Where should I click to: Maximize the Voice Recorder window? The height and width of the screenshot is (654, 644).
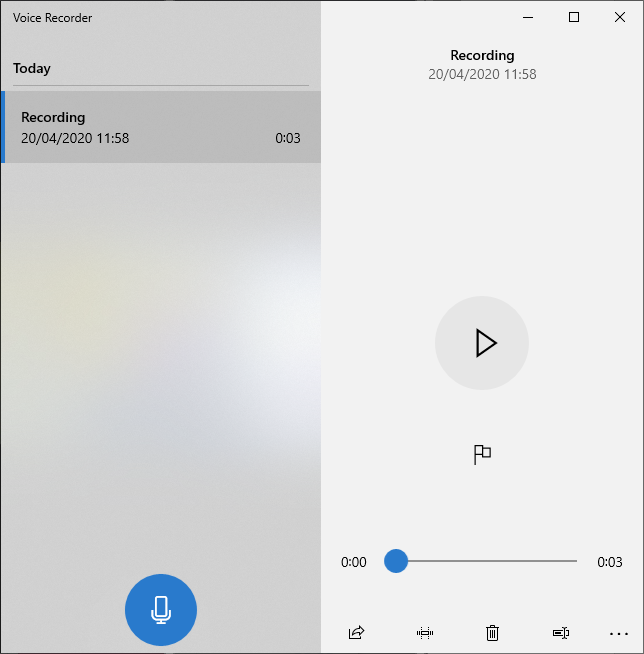pos(574,17)
